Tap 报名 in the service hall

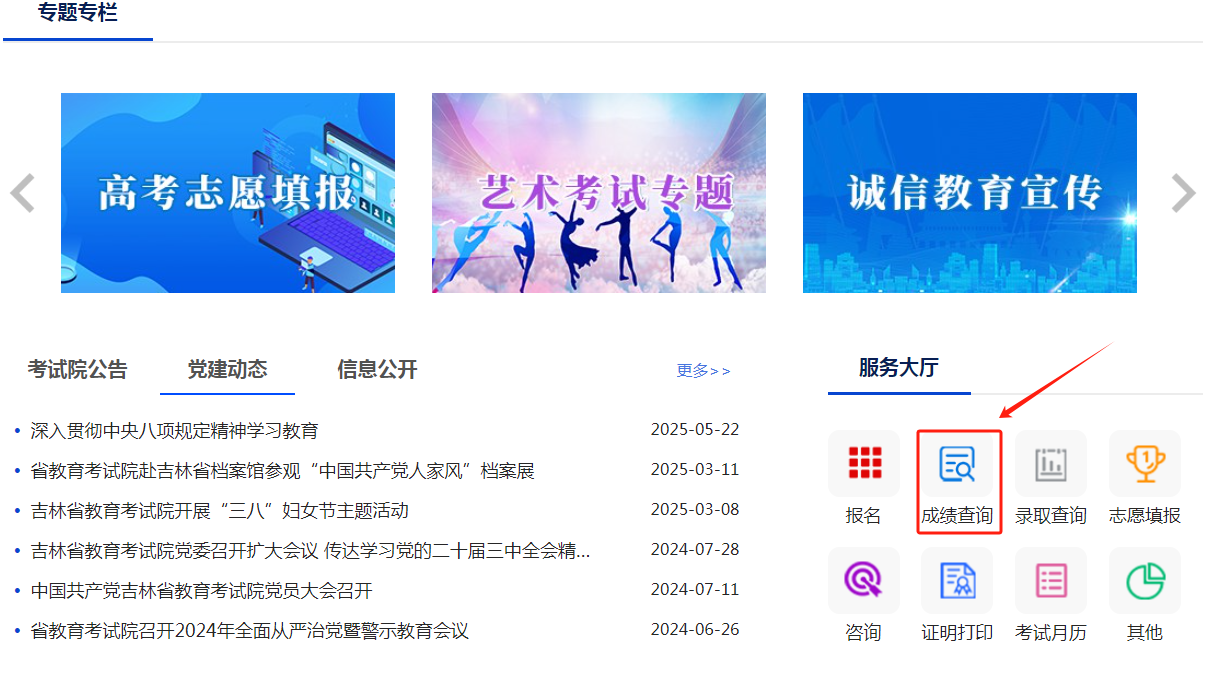pos(864,480)
